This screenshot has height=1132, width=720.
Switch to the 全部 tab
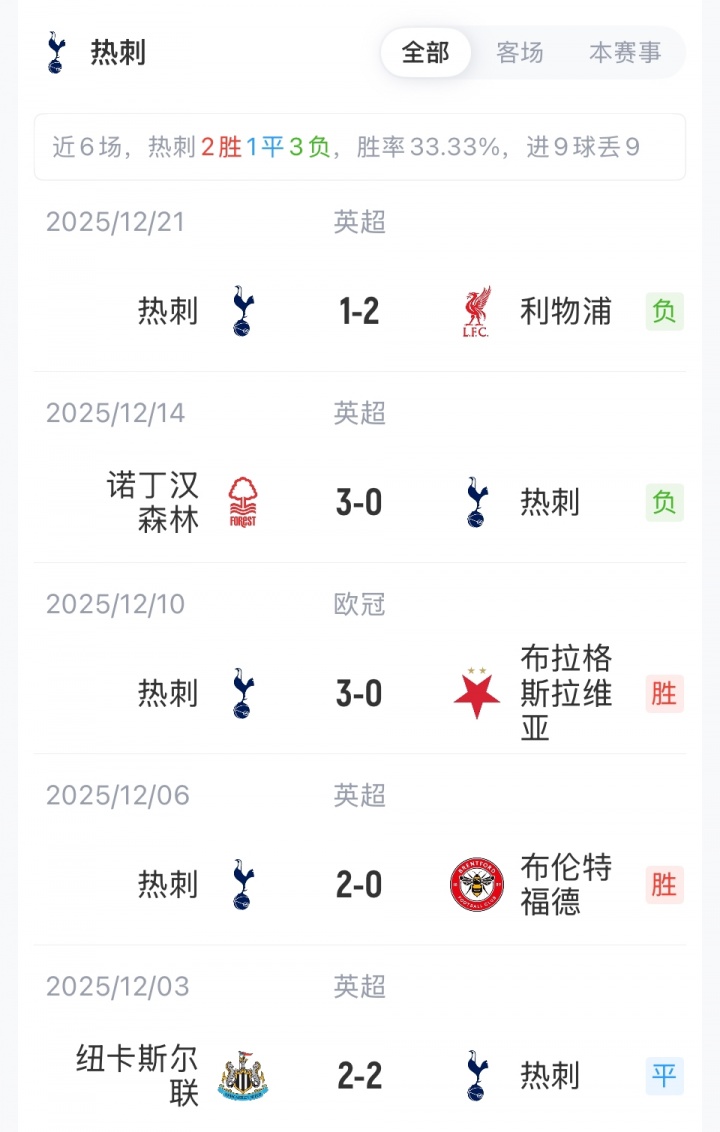(x=425, y=52)
